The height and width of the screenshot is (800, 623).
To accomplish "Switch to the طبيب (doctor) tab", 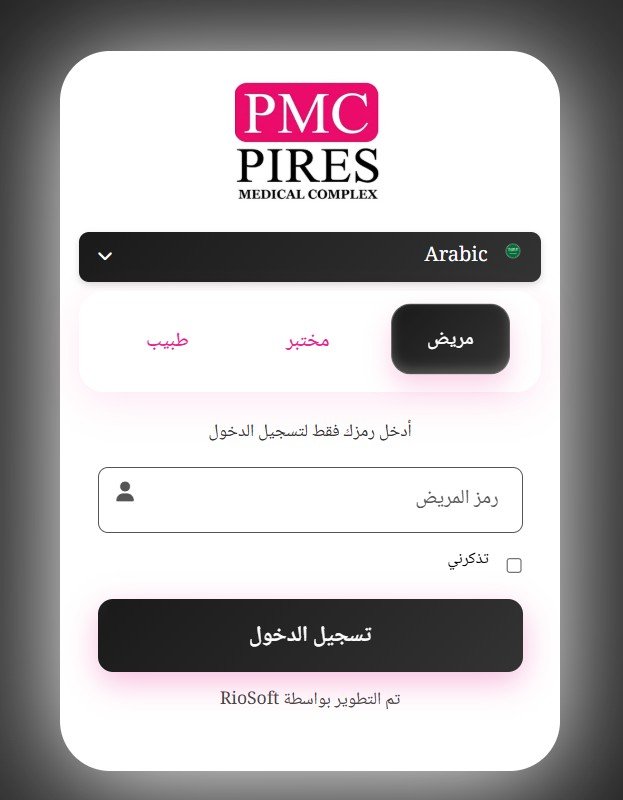I will pyautogui.click(x=167, y=341).
